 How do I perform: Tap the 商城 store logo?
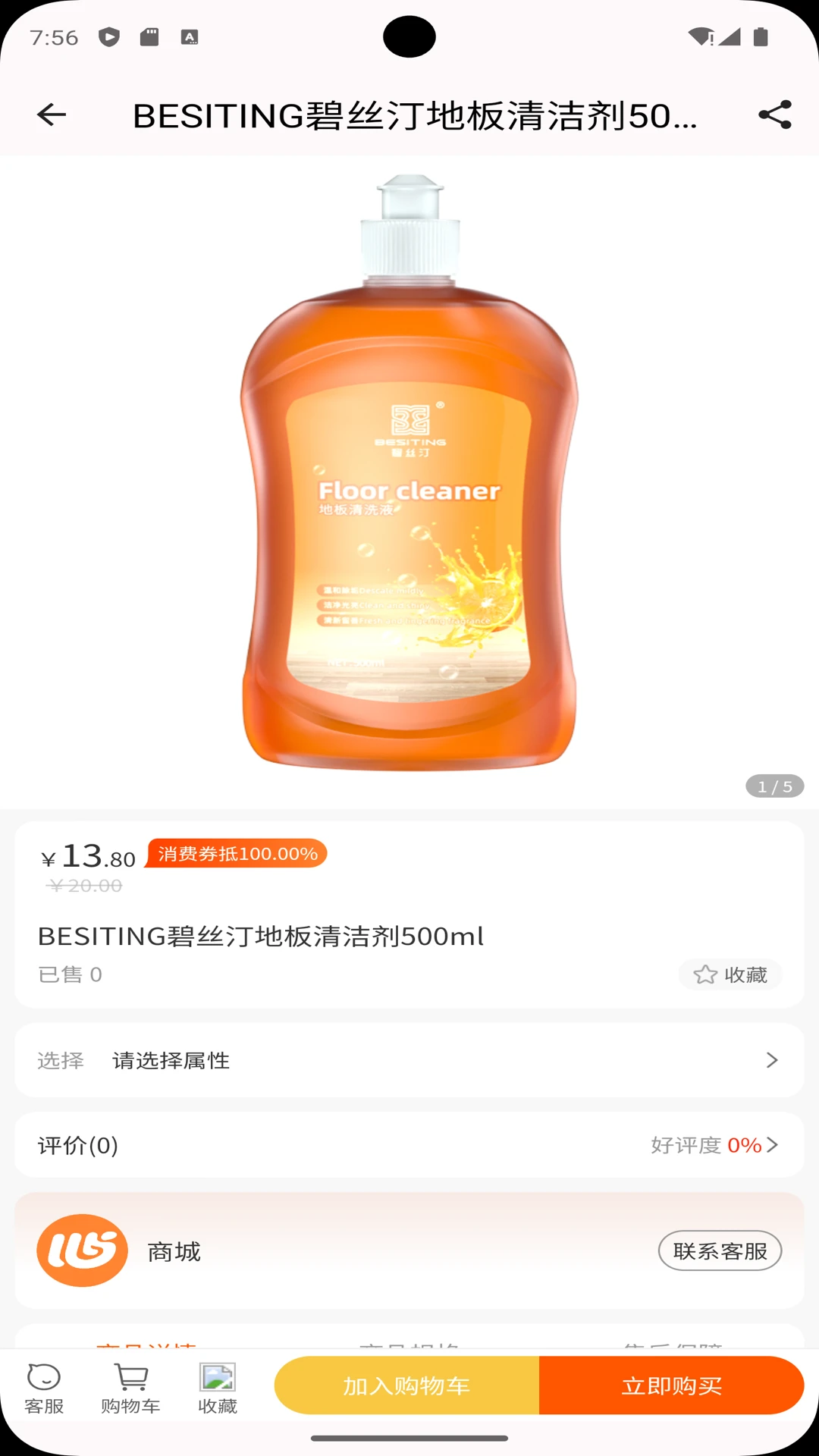pyautogui.click(x=80, y=1250)
